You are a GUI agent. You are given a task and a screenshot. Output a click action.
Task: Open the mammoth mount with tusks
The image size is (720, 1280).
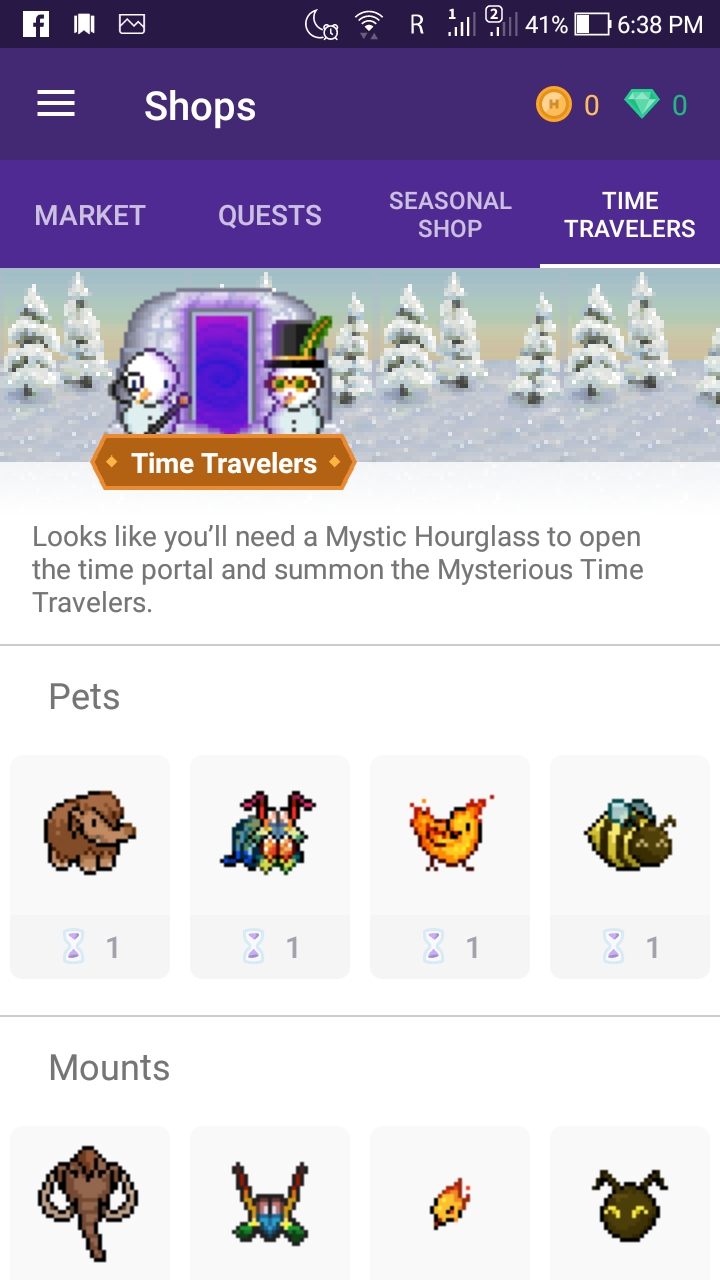coord(90,1204)
